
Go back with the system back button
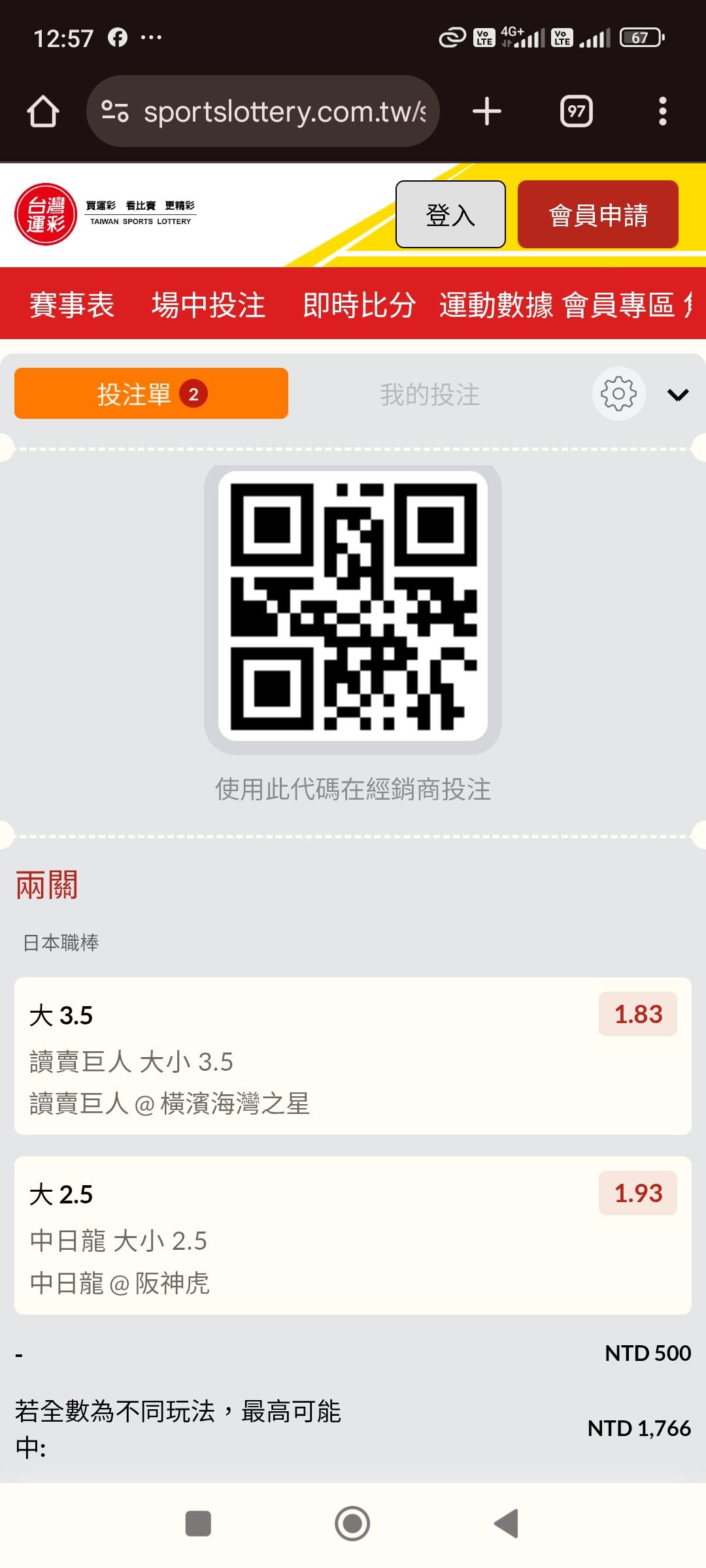coord(507,1524)
